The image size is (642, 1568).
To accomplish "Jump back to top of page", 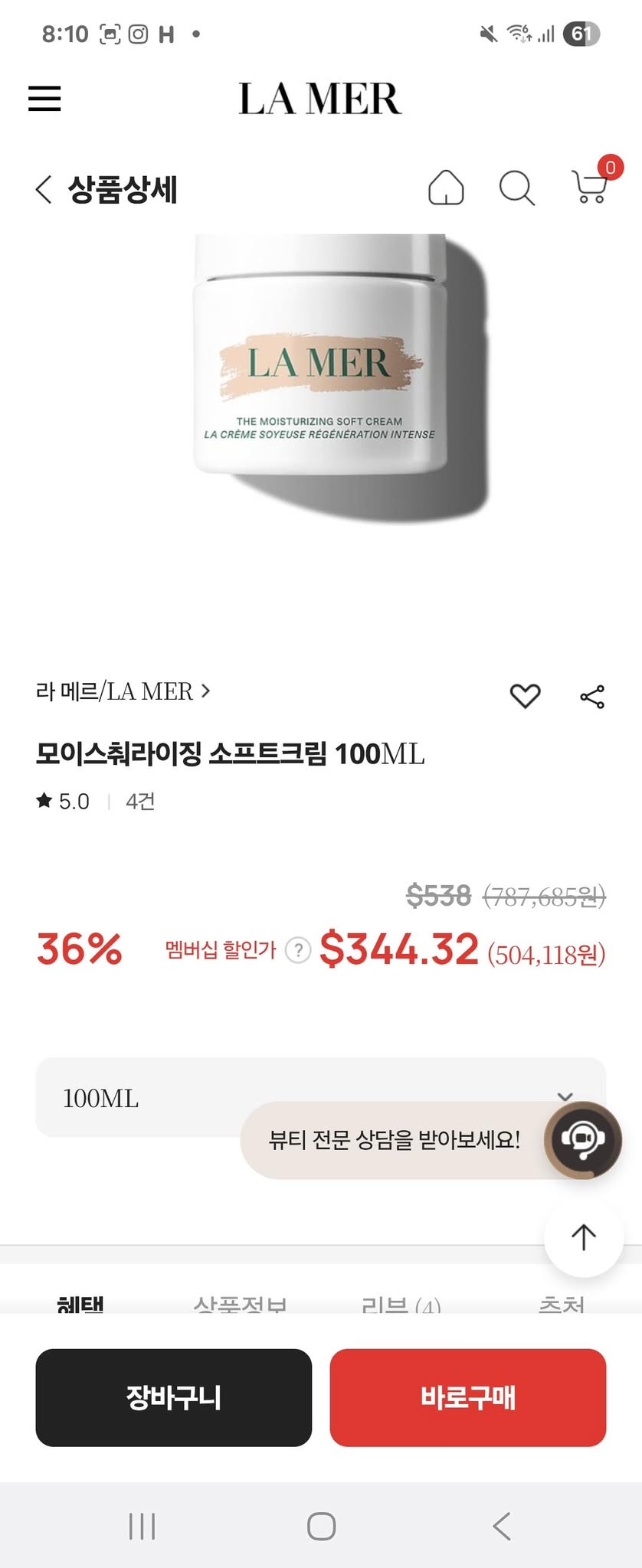I will pyautogui.click(x=583, y=1236).
